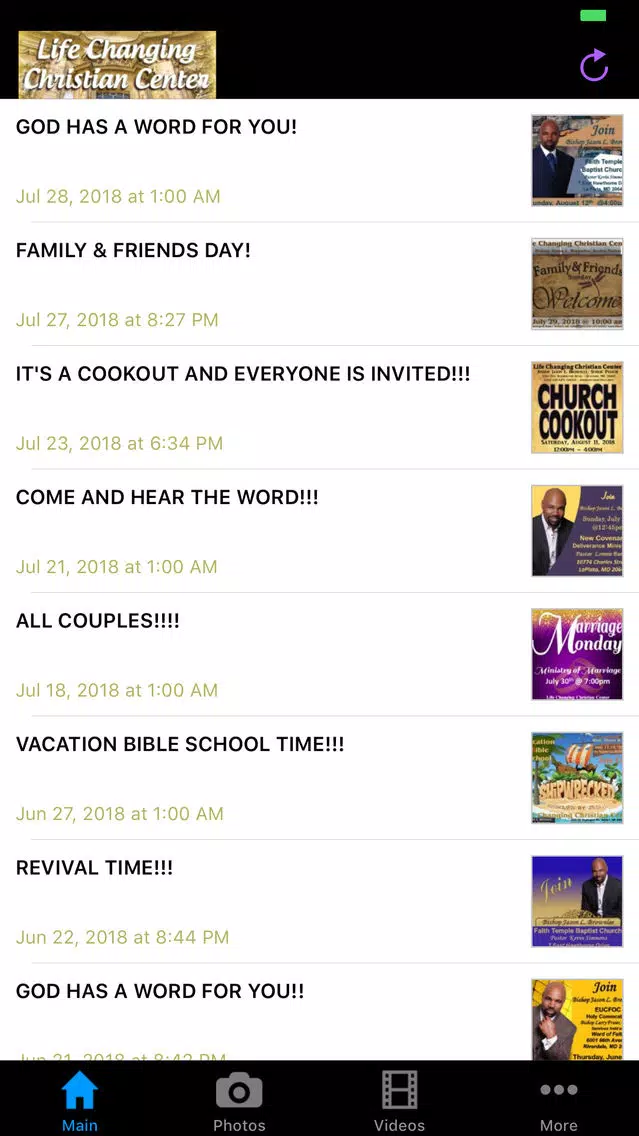Tap the Marriage Monday flyer thumbnail
The height and width of the screenshot is (1136, 639).
(x=577, y=654)
